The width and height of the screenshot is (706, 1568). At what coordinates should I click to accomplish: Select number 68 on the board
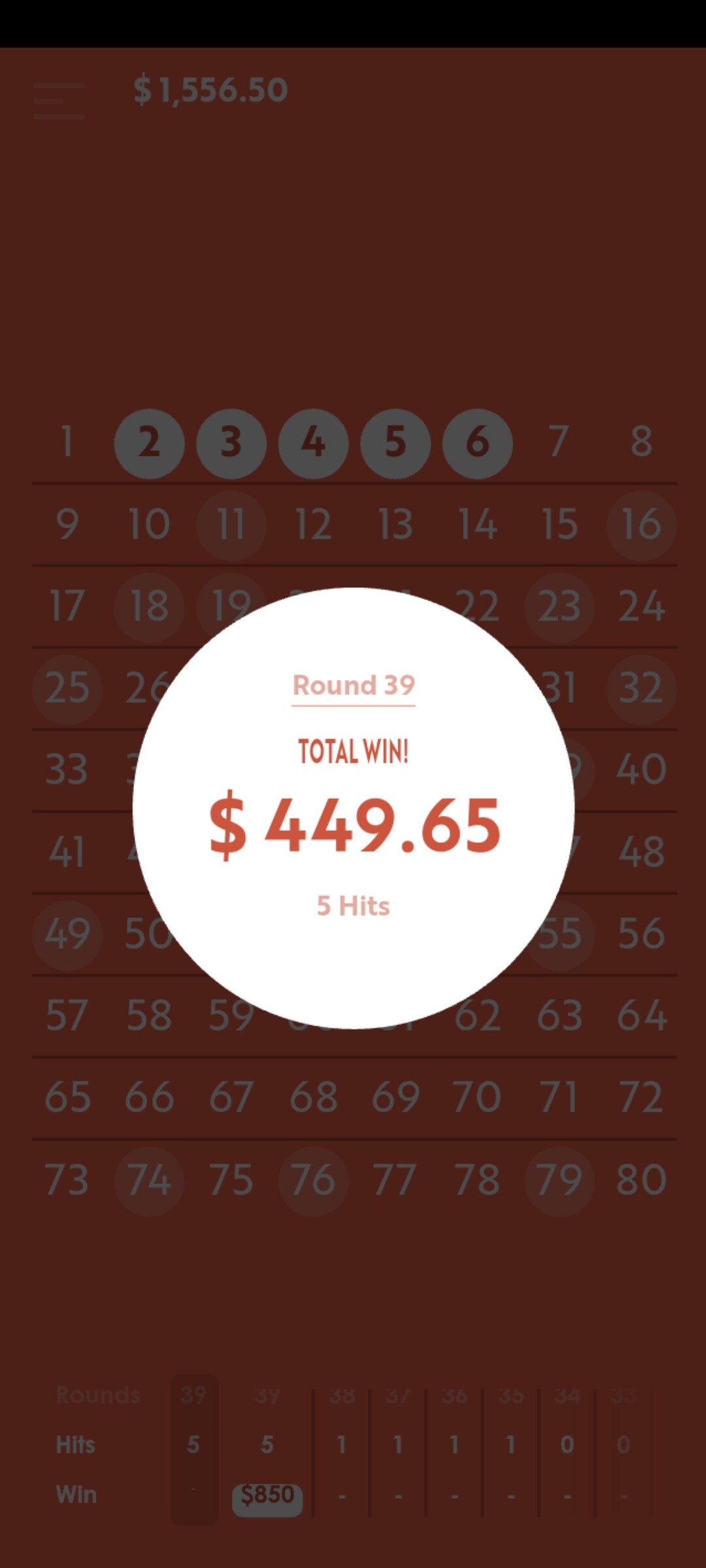[x=313, y=1098]
